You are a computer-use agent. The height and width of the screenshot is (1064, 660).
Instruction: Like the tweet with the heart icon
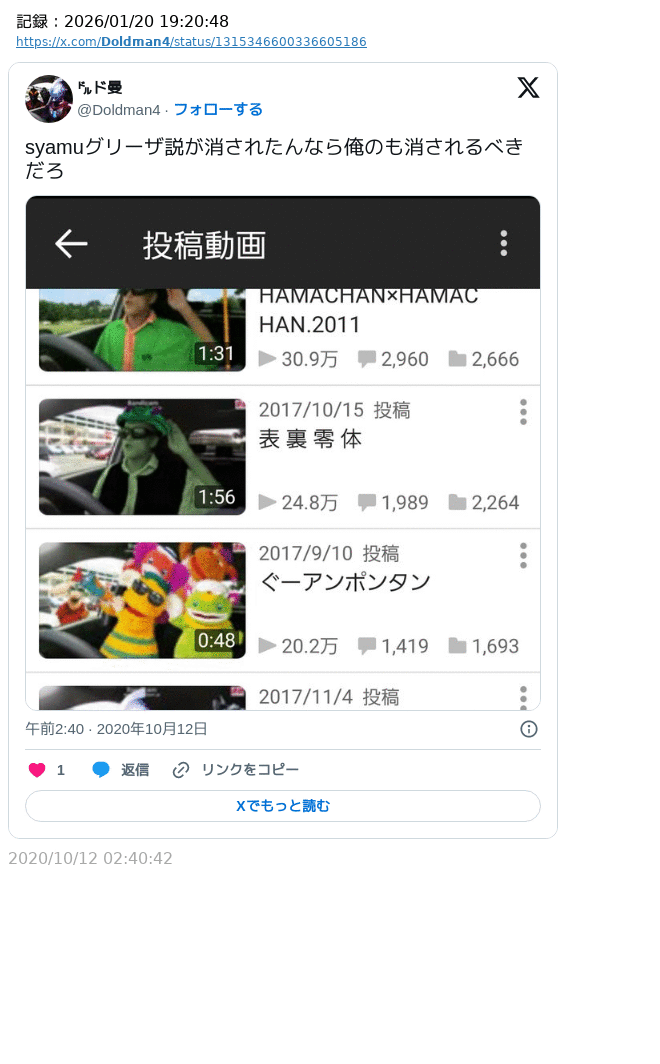coord(38,770)
